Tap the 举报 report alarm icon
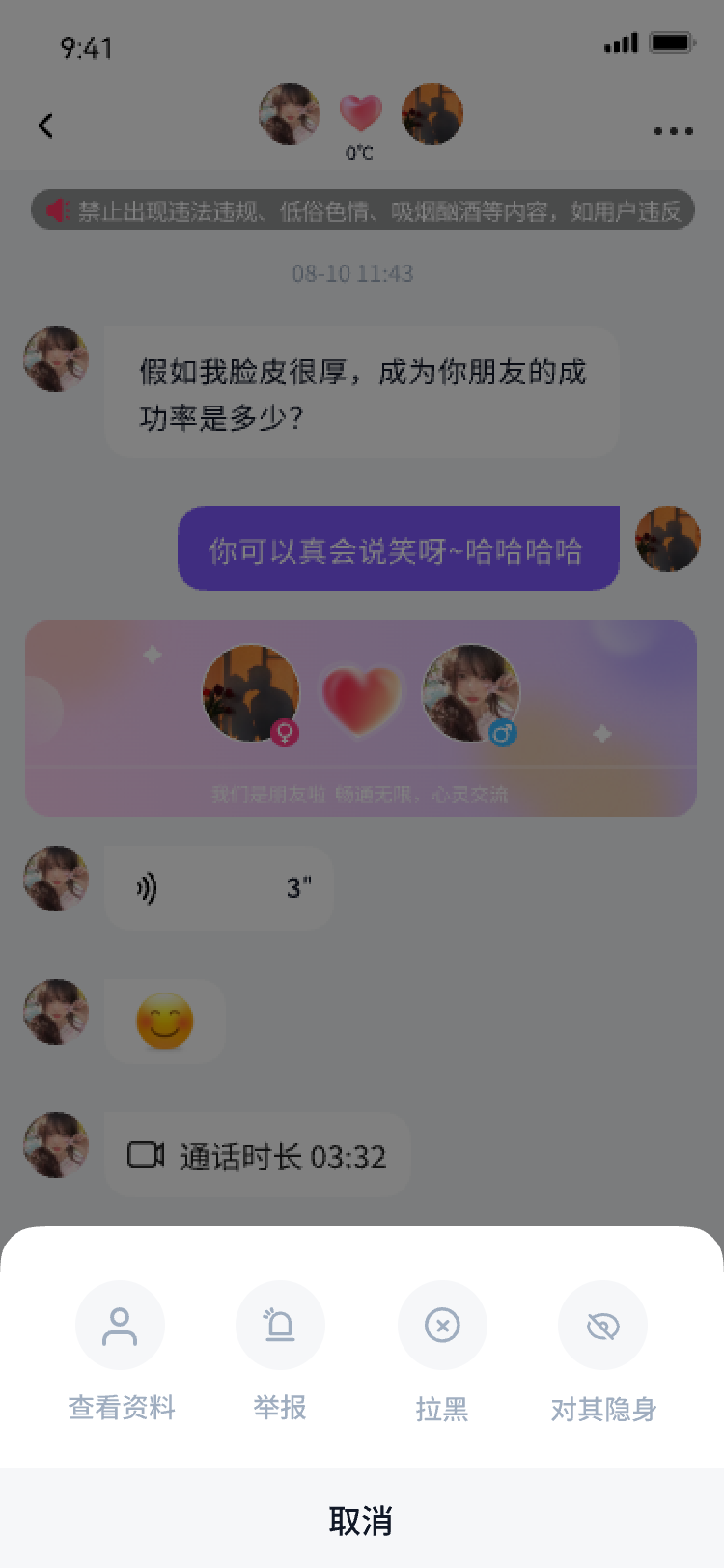 tap(280, 1325)
